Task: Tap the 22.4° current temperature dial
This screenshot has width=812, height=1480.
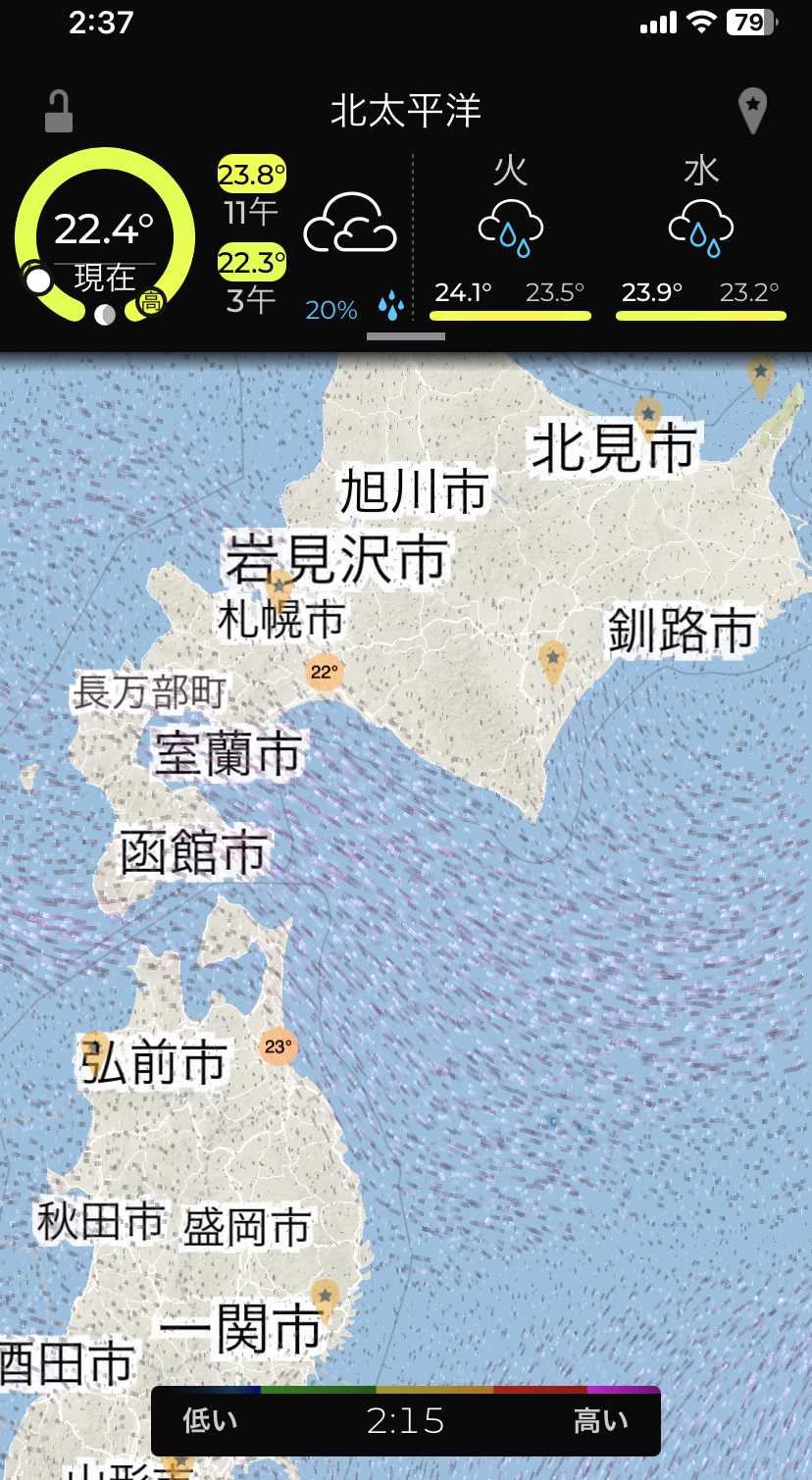Action: pyautogui.click(x=104, y=234)
